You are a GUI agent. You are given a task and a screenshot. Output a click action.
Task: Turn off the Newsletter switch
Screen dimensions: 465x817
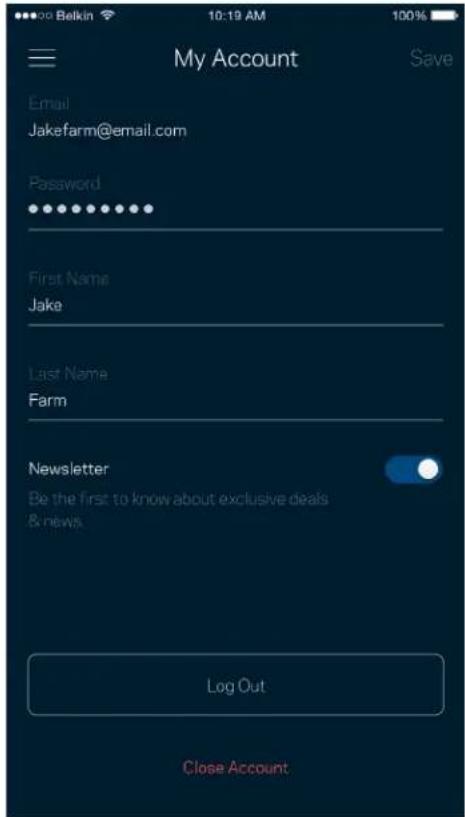pyautogui.click(x=413, y=469)
